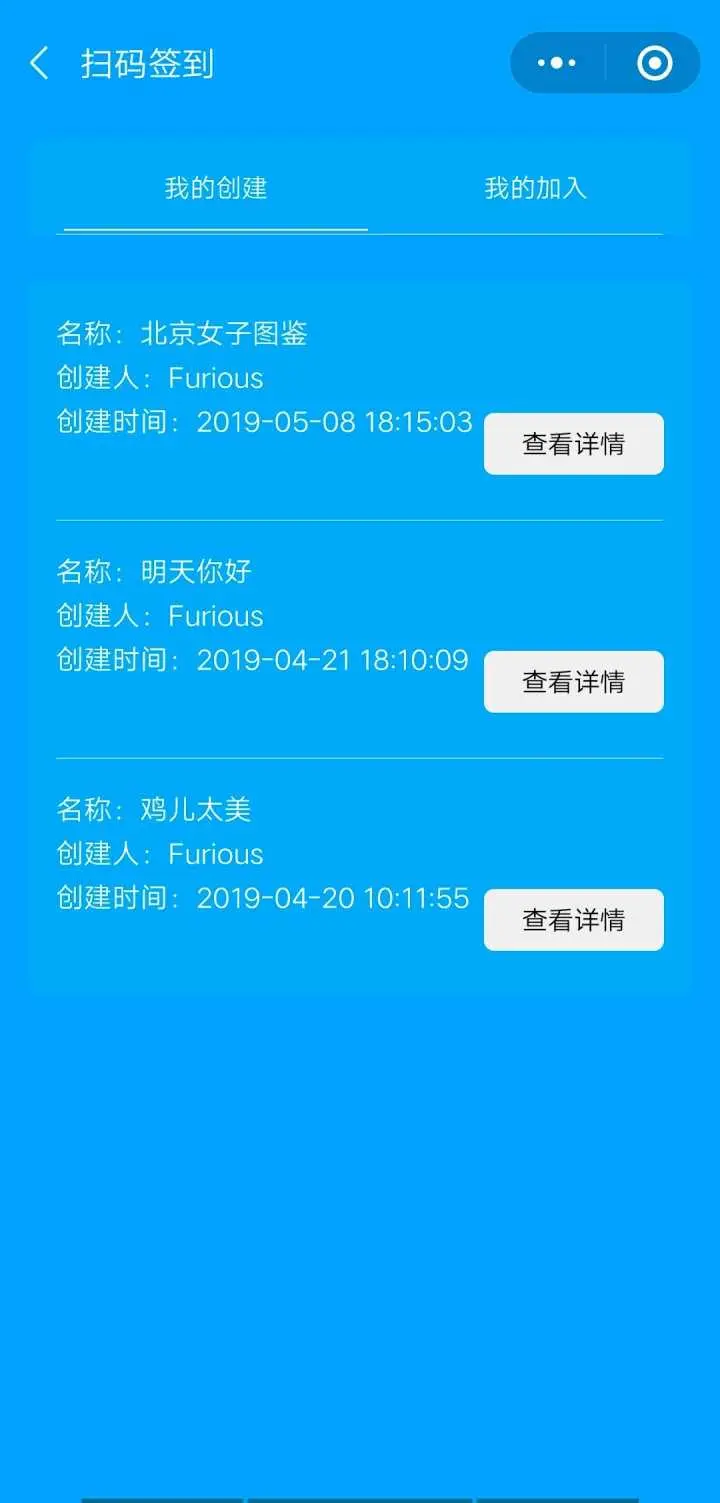Close the mini program via circle icon
The width and height of the screenshot is (720, 1503).
click(655, 63)
